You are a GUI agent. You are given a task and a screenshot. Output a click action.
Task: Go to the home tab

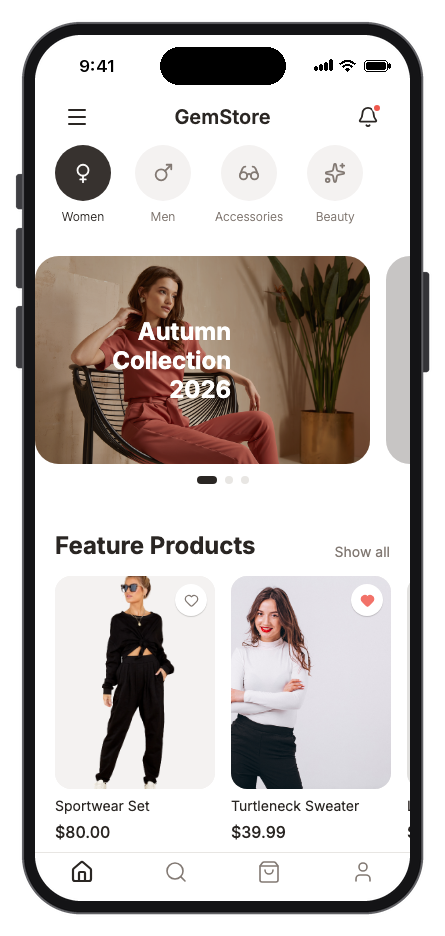[82, 872]
